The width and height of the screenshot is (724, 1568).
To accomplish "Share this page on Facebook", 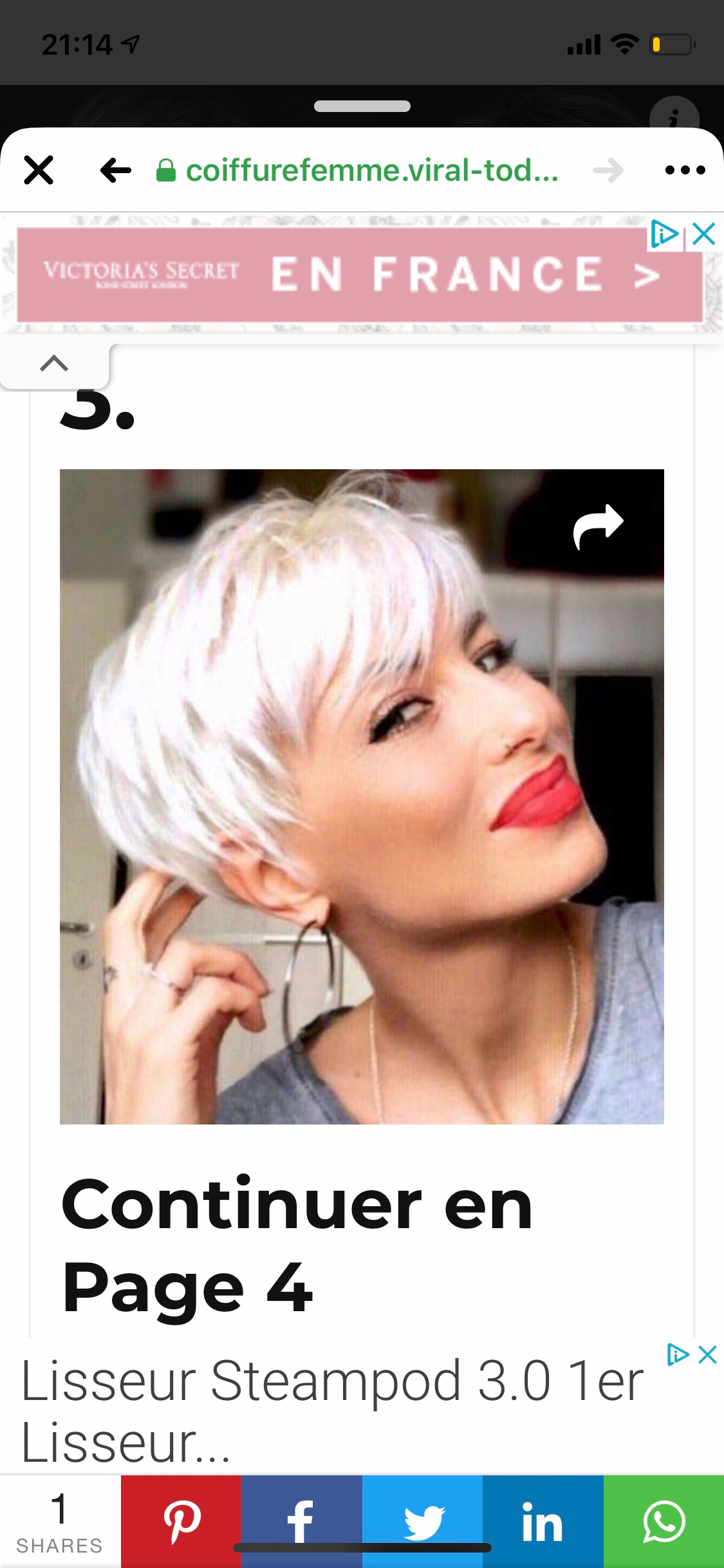I will coord(301,1522).
